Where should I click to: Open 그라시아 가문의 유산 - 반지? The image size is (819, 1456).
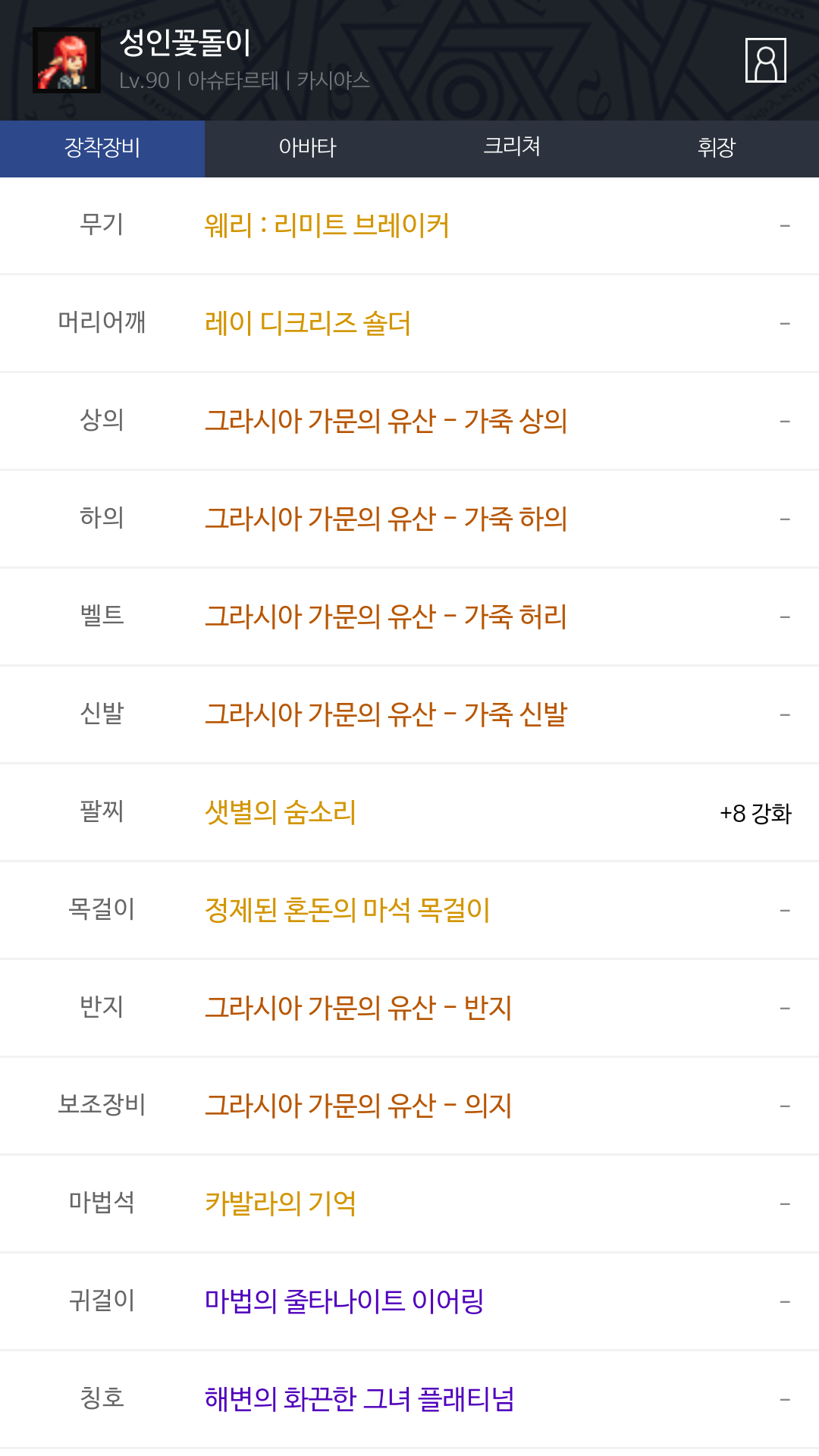(358, 1008)
